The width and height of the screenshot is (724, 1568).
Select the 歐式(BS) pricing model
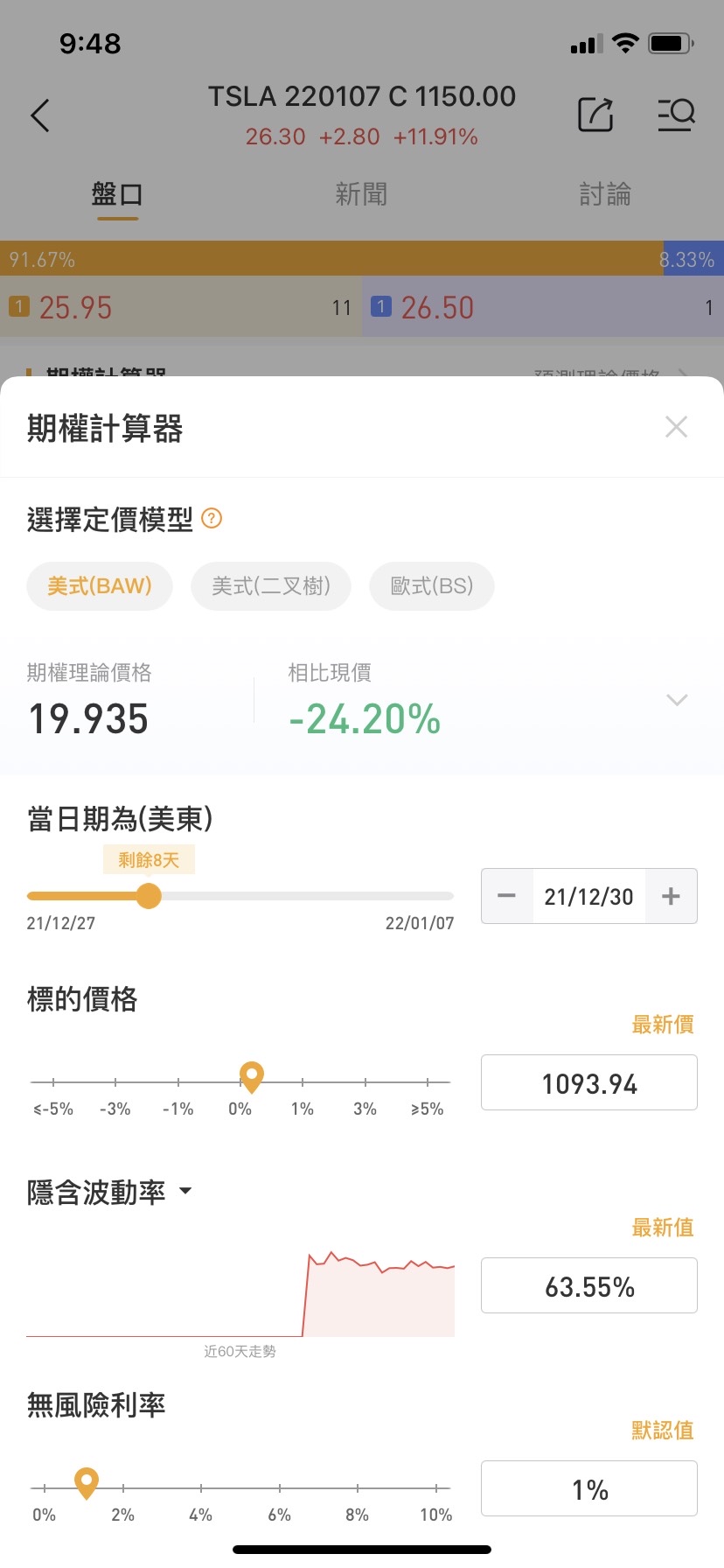tap(432, 585)
